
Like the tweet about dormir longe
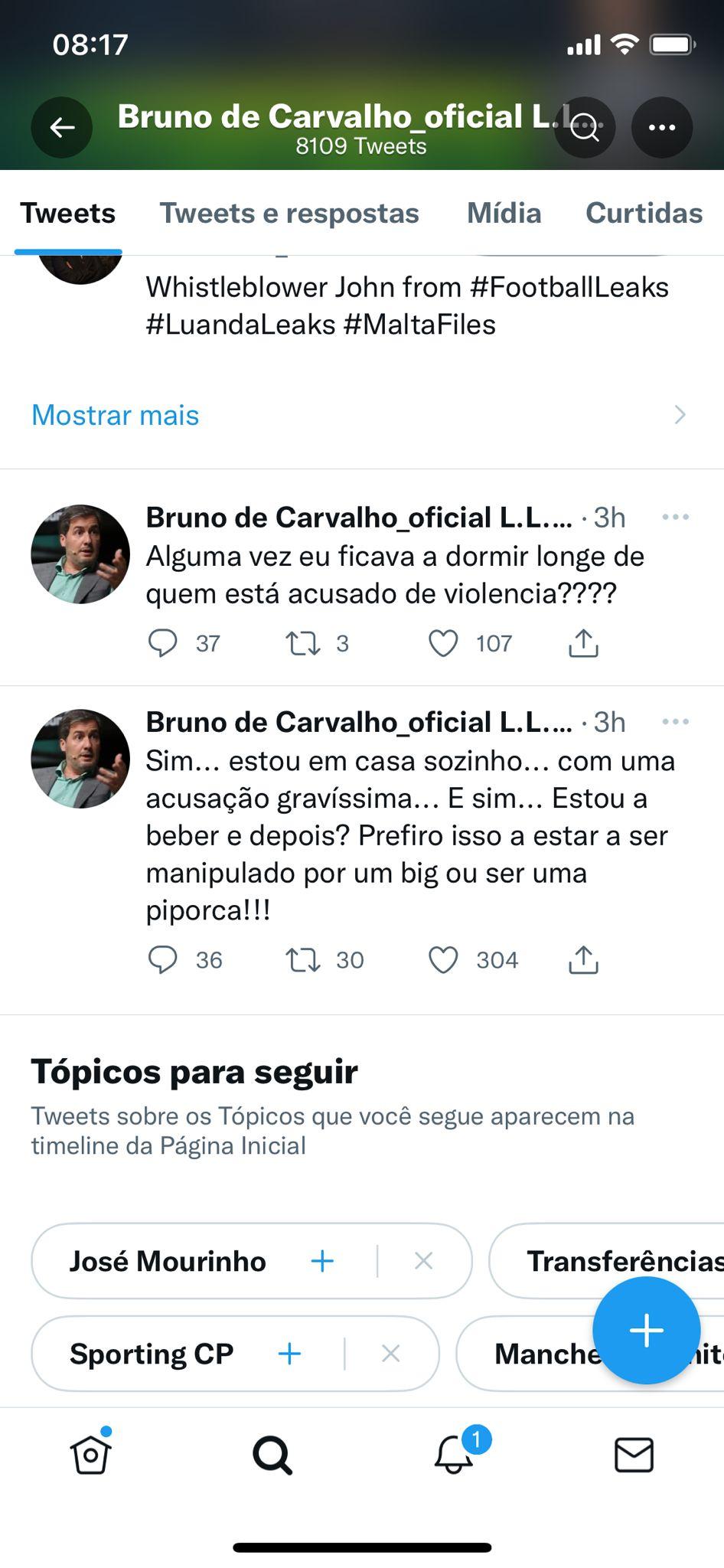click(x=443, y=643)
